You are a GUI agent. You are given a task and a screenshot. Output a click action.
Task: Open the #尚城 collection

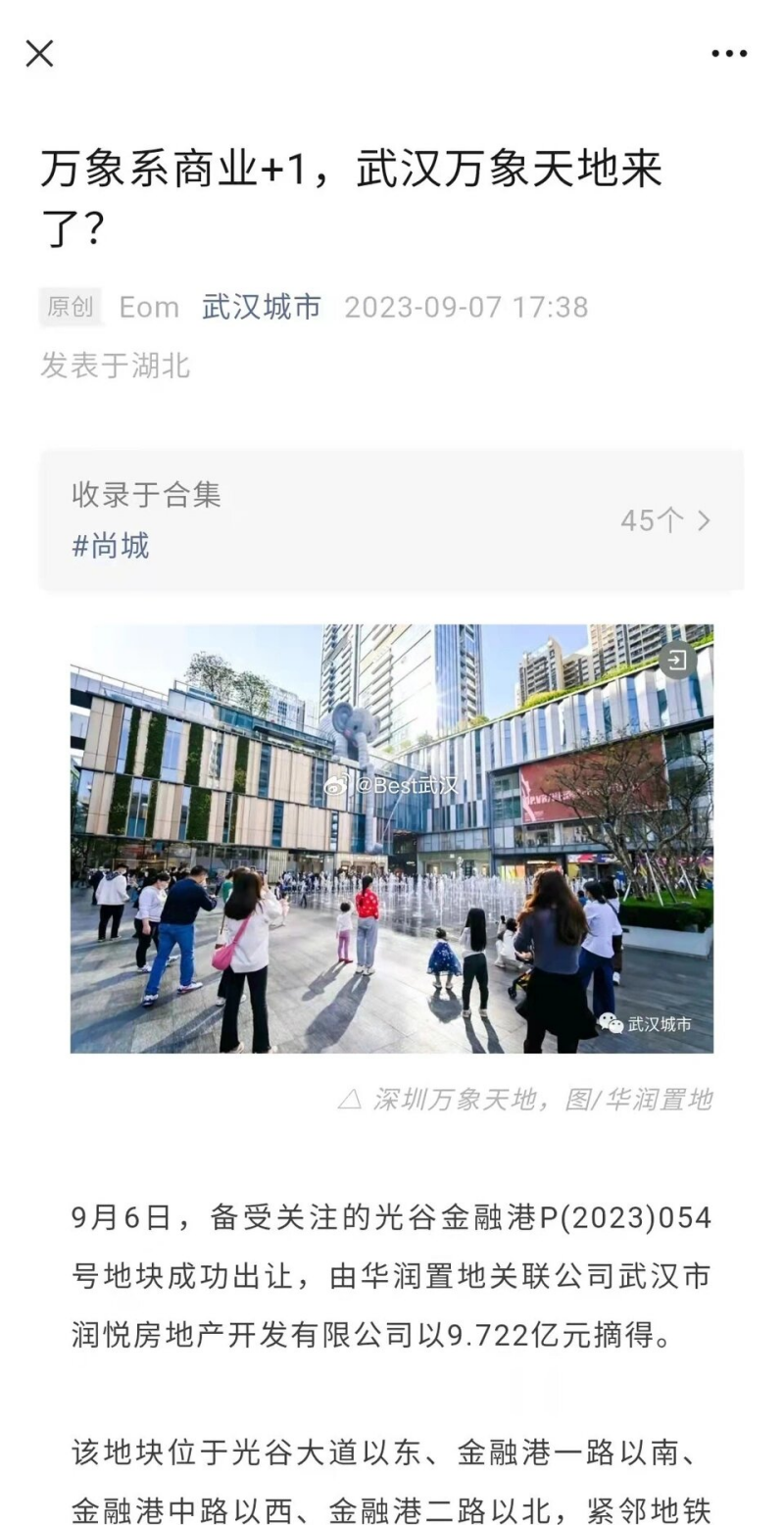(x=111, y=546)
